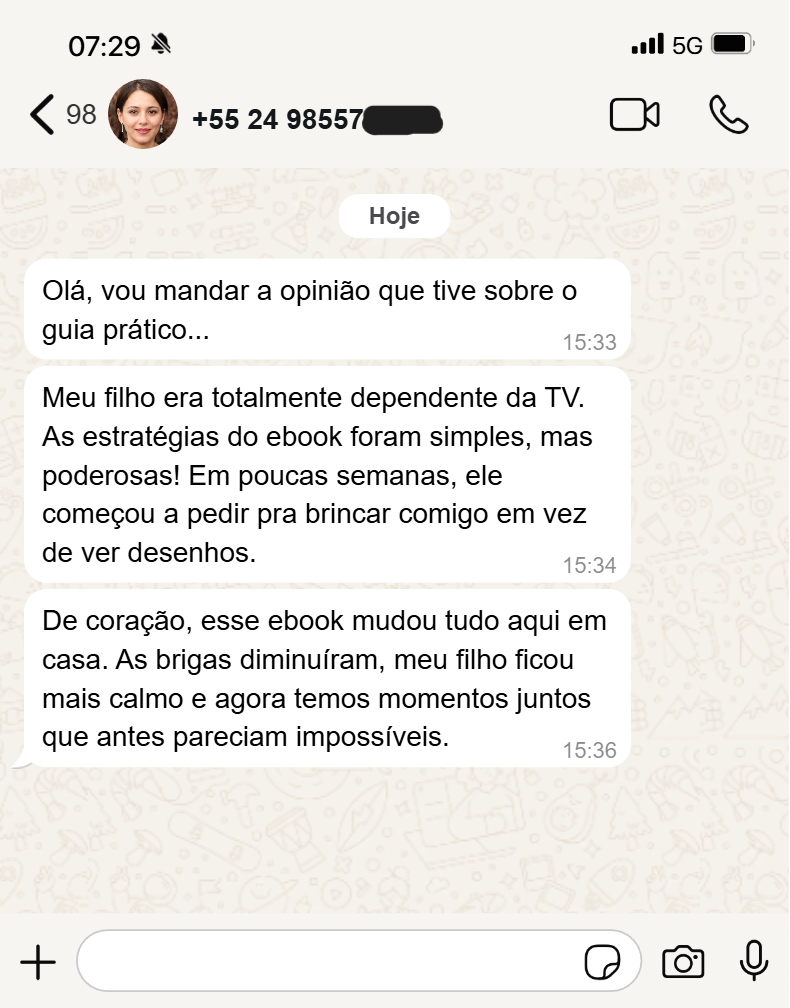Start a video call
Image resolution: width=790 pixels, height=1008 pixels.
click(634, 115)
